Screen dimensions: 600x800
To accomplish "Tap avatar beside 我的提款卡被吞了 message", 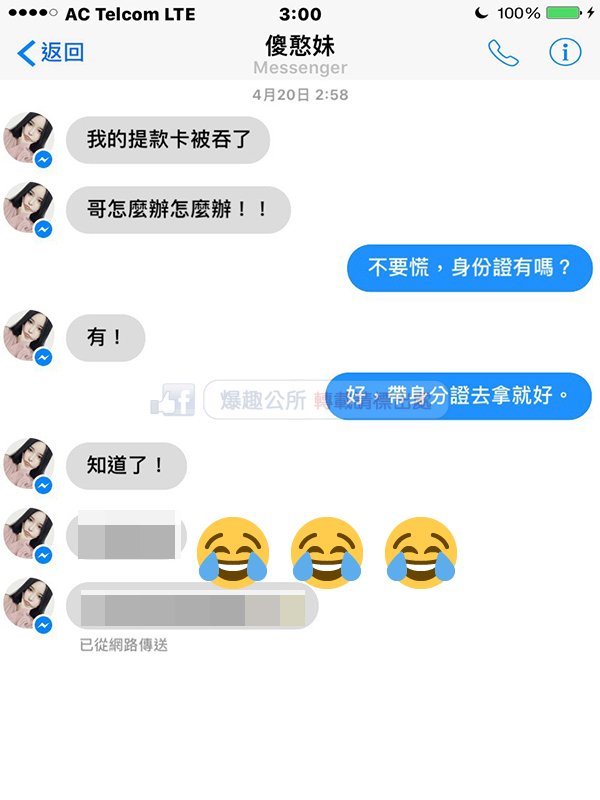I will 28,138.
